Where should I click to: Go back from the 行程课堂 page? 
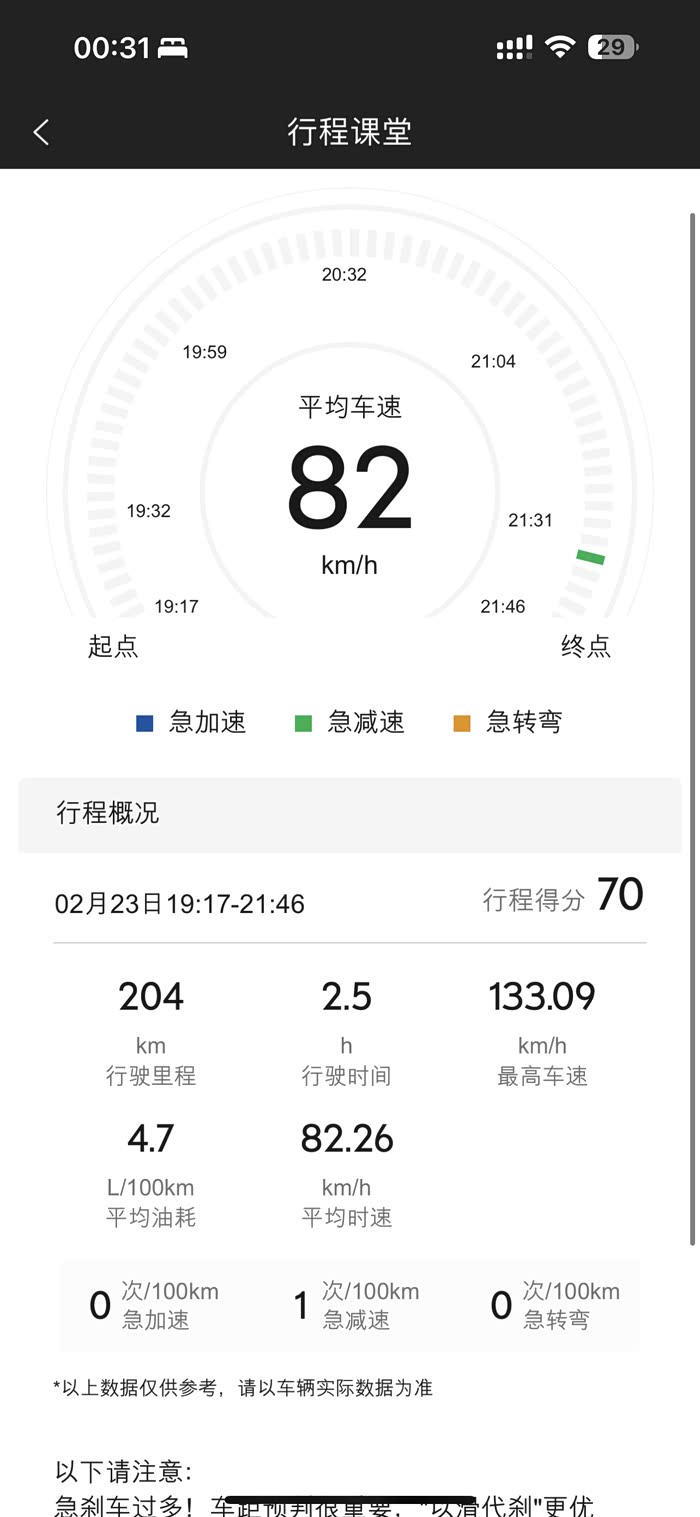41,132
